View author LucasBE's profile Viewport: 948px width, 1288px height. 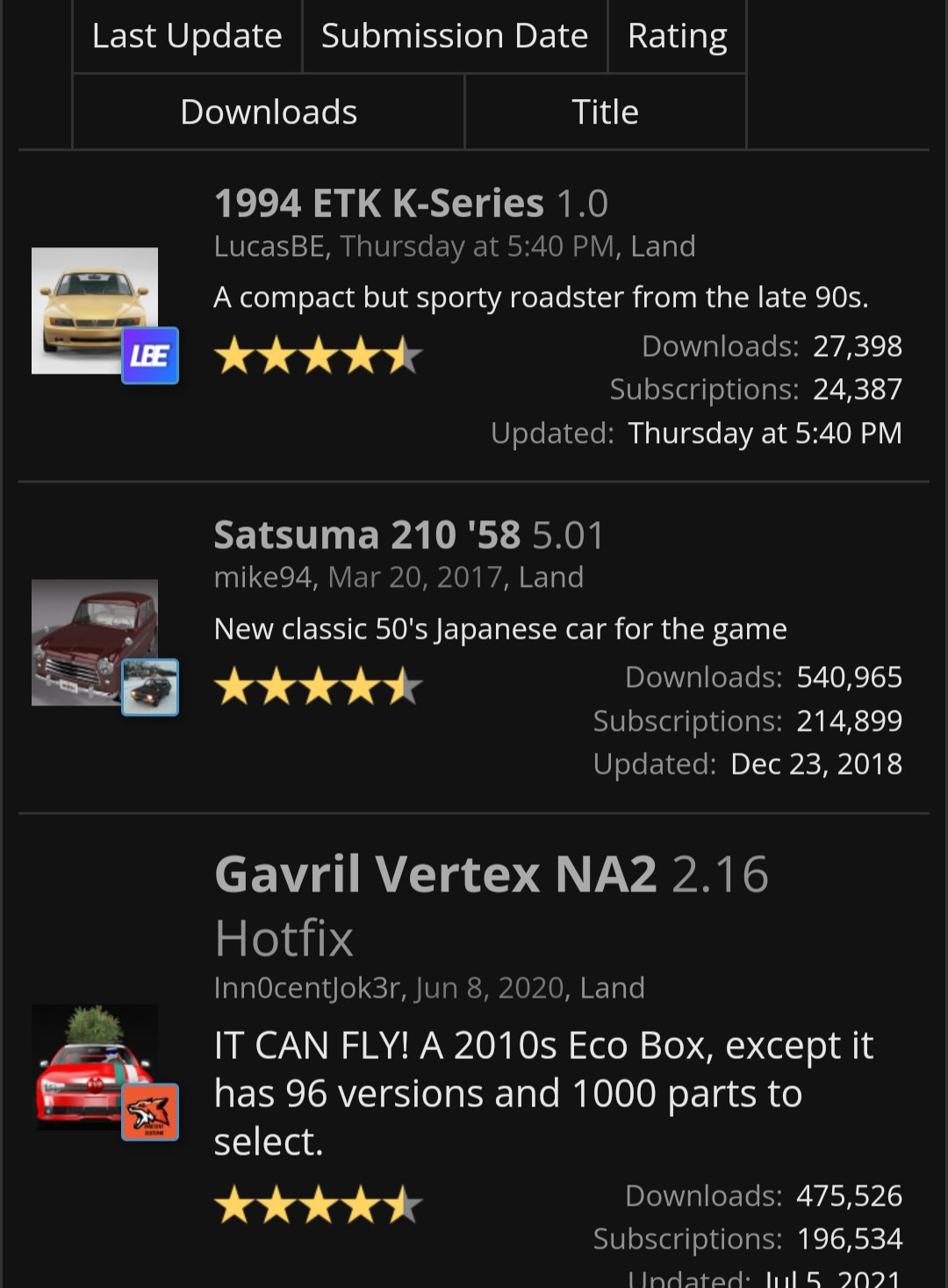269,247
